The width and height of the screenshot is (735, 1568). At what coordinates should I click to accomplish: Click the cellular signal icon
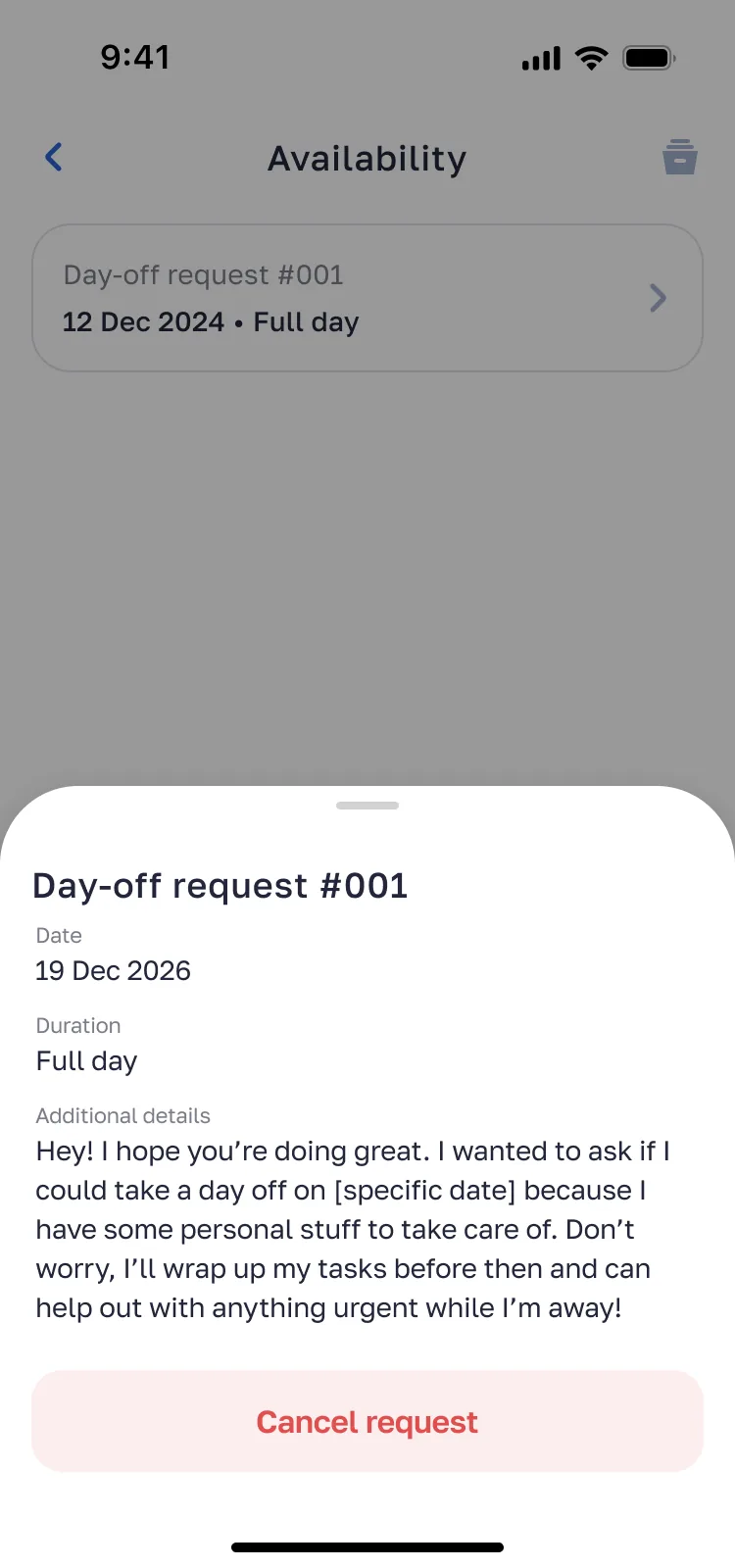click(x=540, y=58)
